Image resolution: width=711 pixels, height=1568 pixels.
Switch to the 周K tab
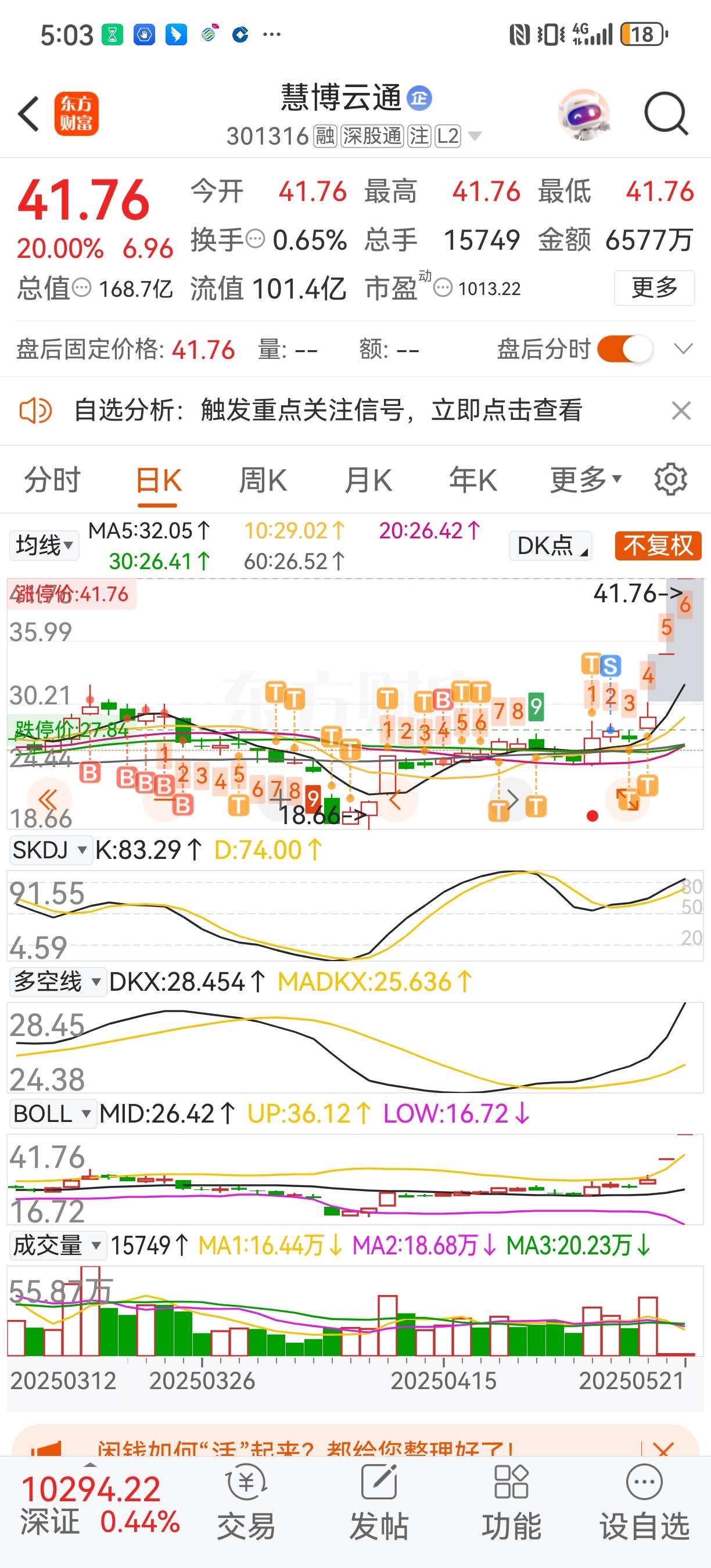[263, 480]
